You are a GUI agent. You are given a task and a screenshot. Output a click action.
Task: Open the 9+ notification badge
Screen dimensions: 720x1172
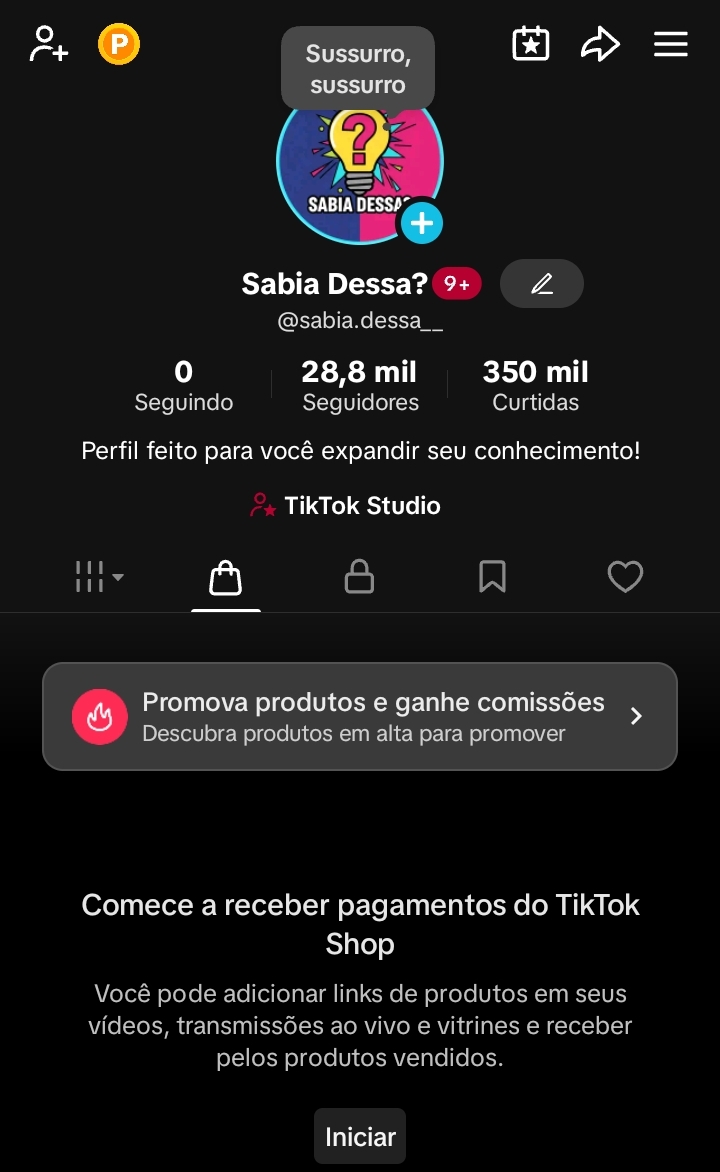click(x=457, y=284)
